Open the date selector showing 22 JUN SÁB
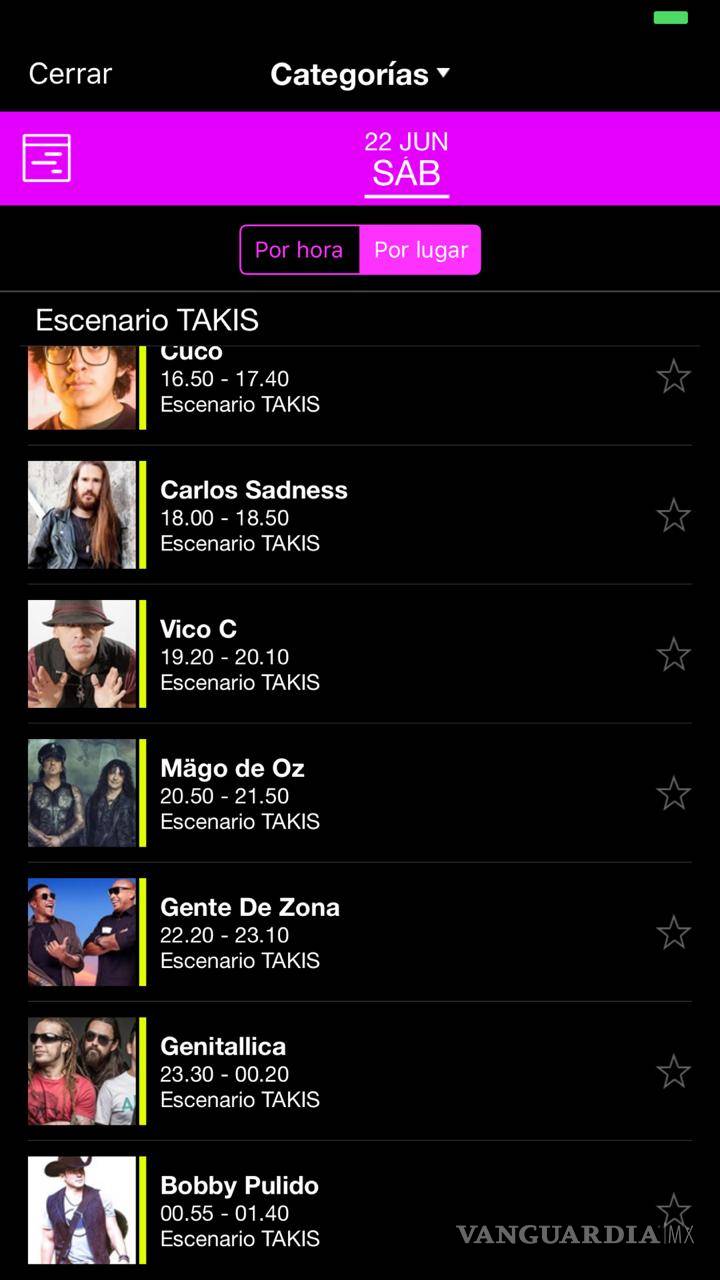Screen dimensions: 720x1280 [x=406, y=158]
